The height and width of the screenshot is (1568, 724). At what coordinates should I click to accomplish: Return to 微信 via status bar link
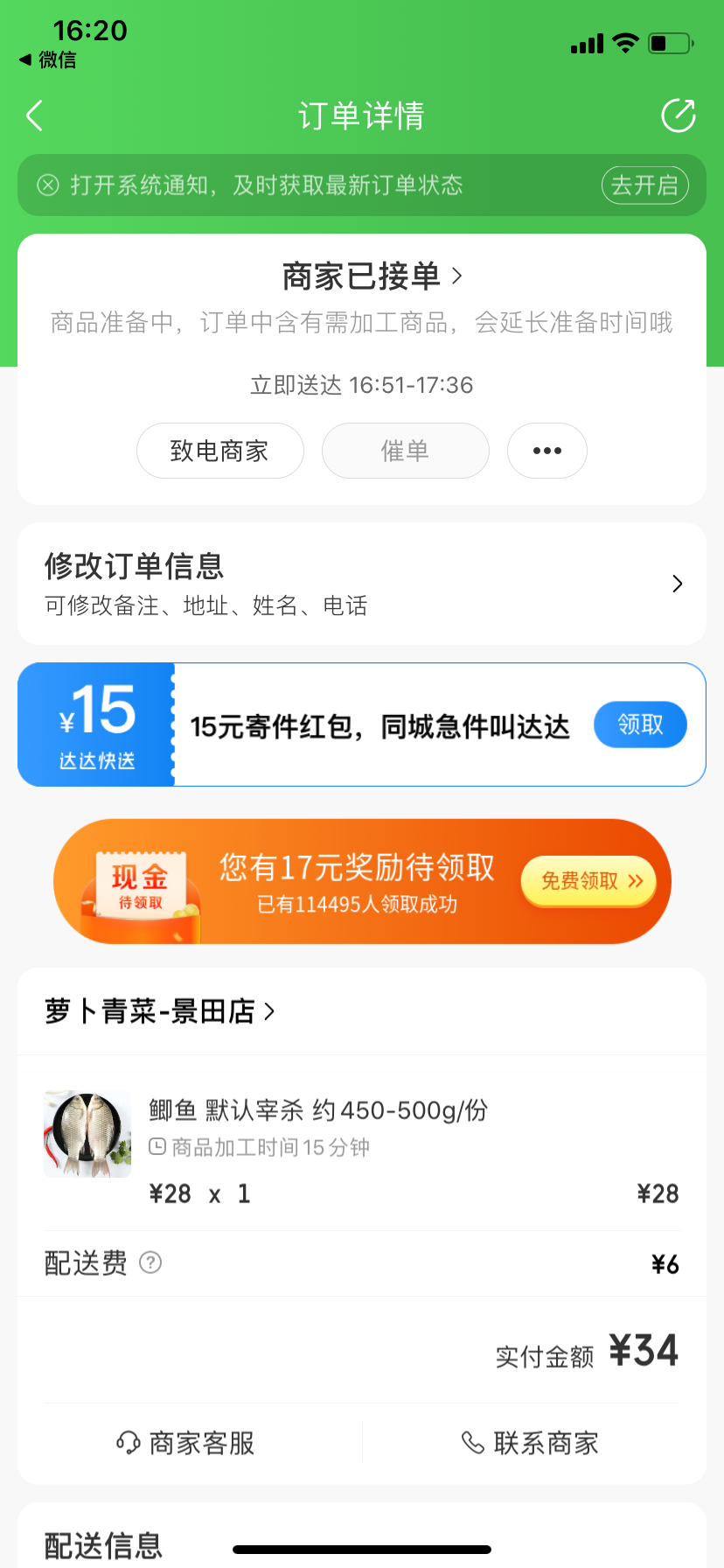[x=48, y=59]
